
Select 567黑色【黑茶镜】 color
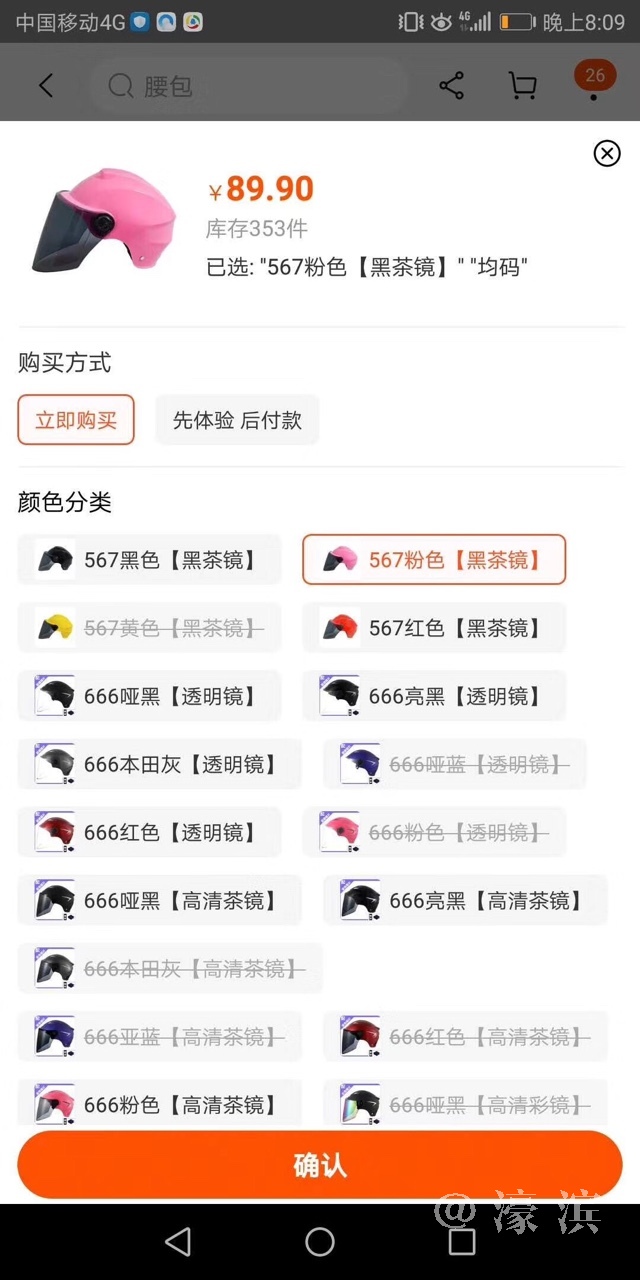(x=150, y=560)
